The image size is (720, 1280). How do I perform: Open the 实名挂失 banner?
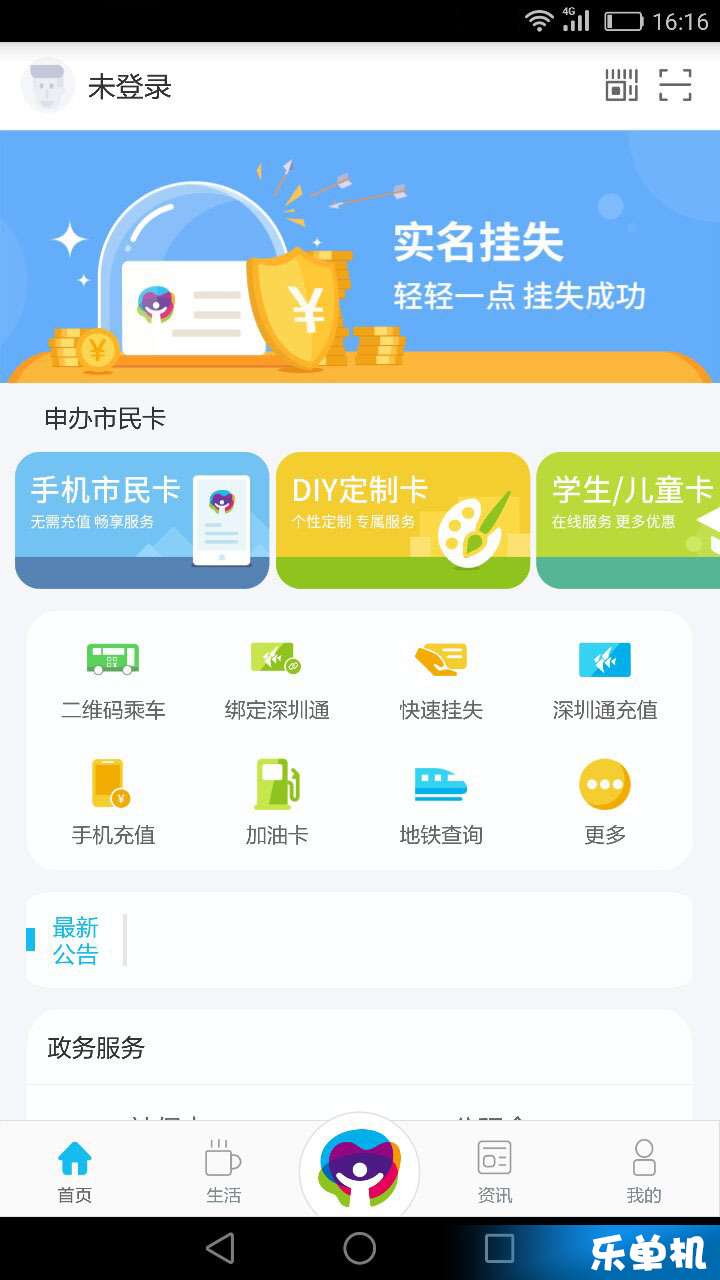tap(360, 257)
